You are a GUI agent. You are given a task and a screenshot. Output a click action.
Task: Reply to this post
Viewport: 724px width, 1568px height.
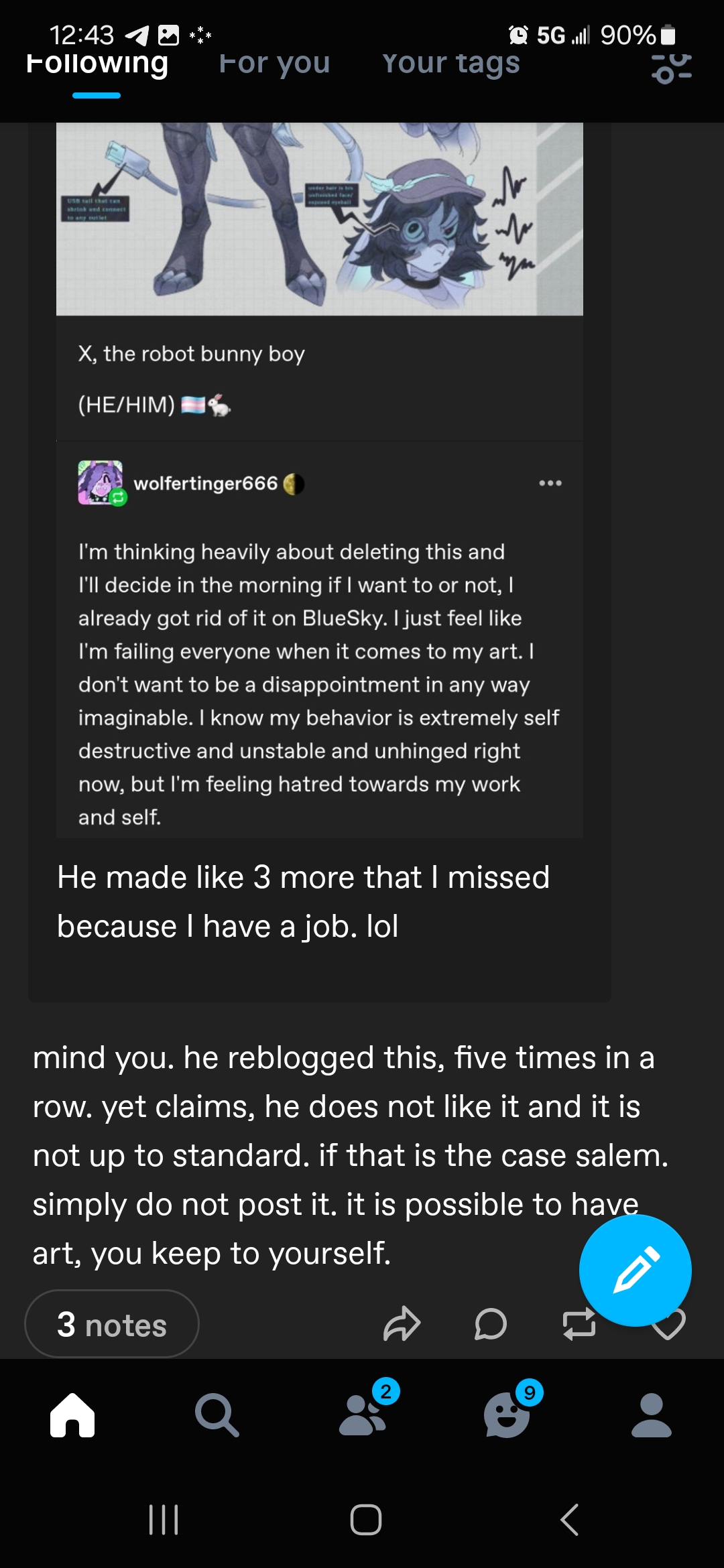490,1324
